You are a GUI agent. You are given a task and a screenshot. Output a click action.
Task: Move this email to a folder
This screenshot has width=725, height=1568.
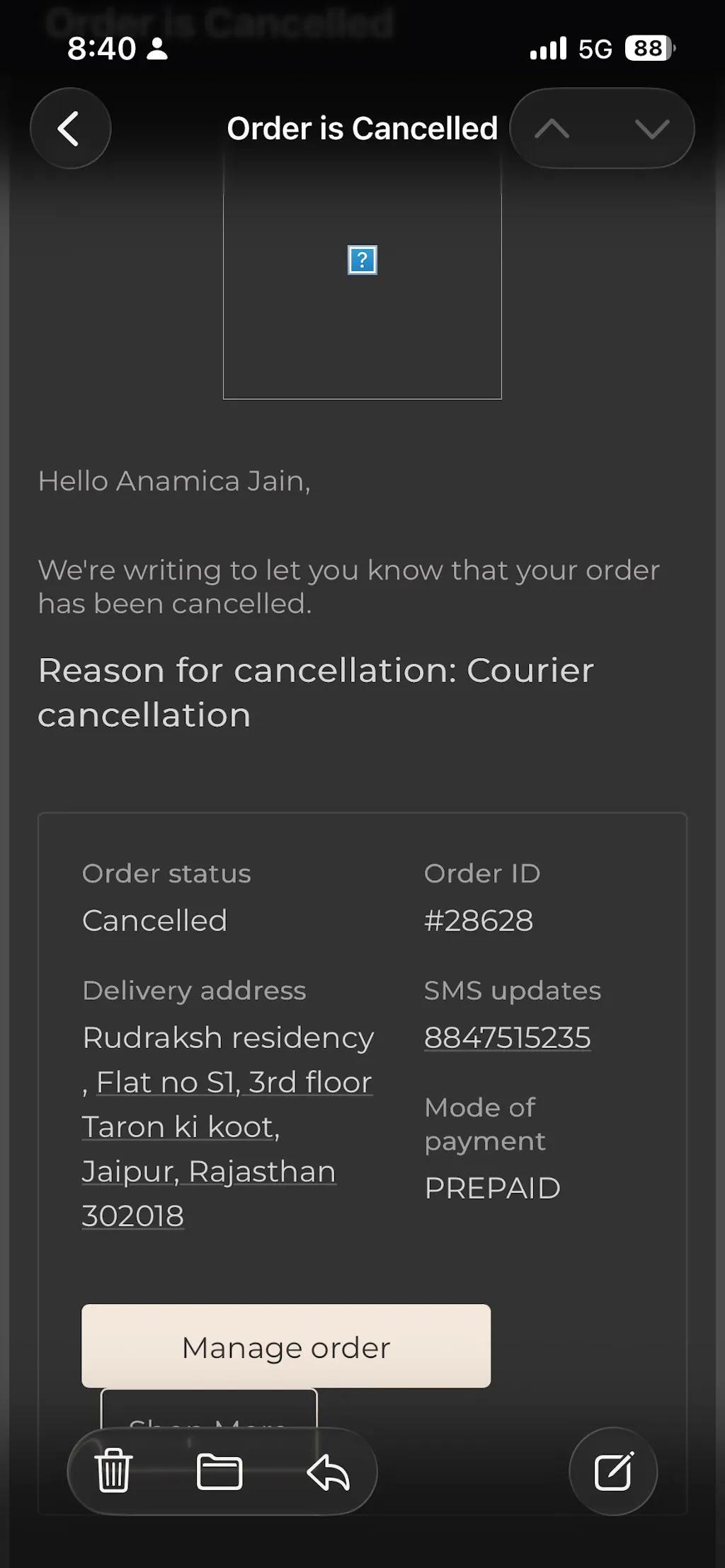pyautogui.click(x=219, y=1472)
